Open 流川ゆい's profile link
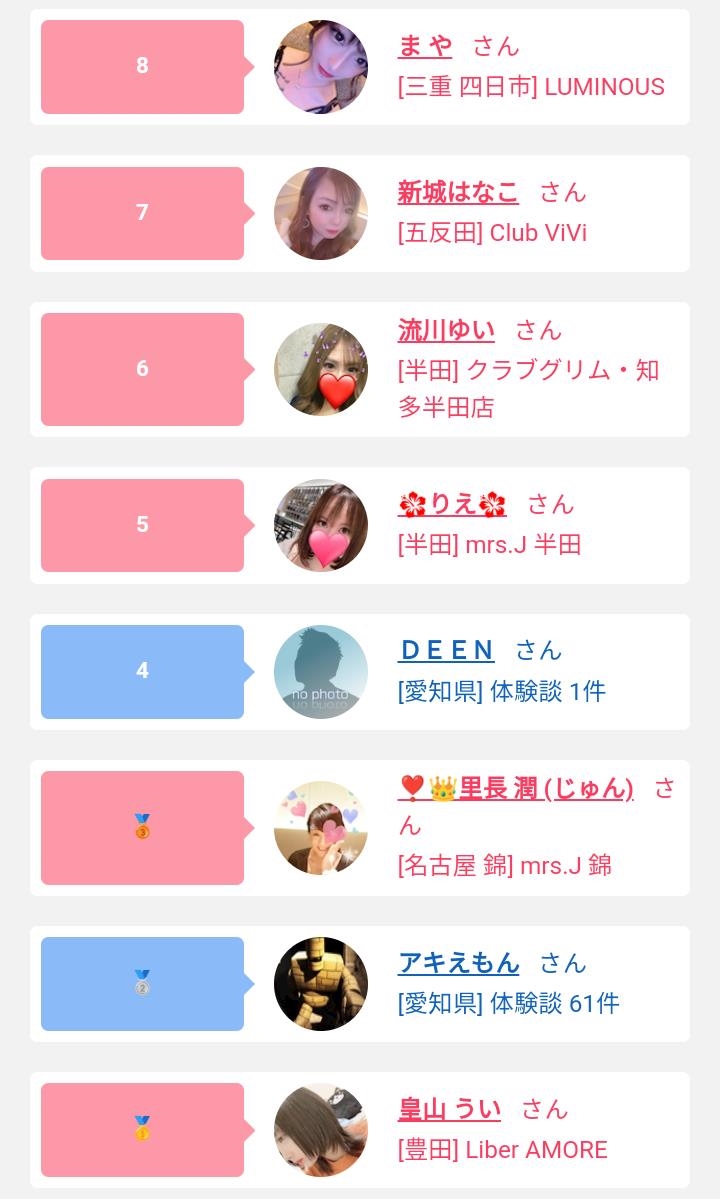Viewport: 720px width, 1199px height. coord(446,330)
